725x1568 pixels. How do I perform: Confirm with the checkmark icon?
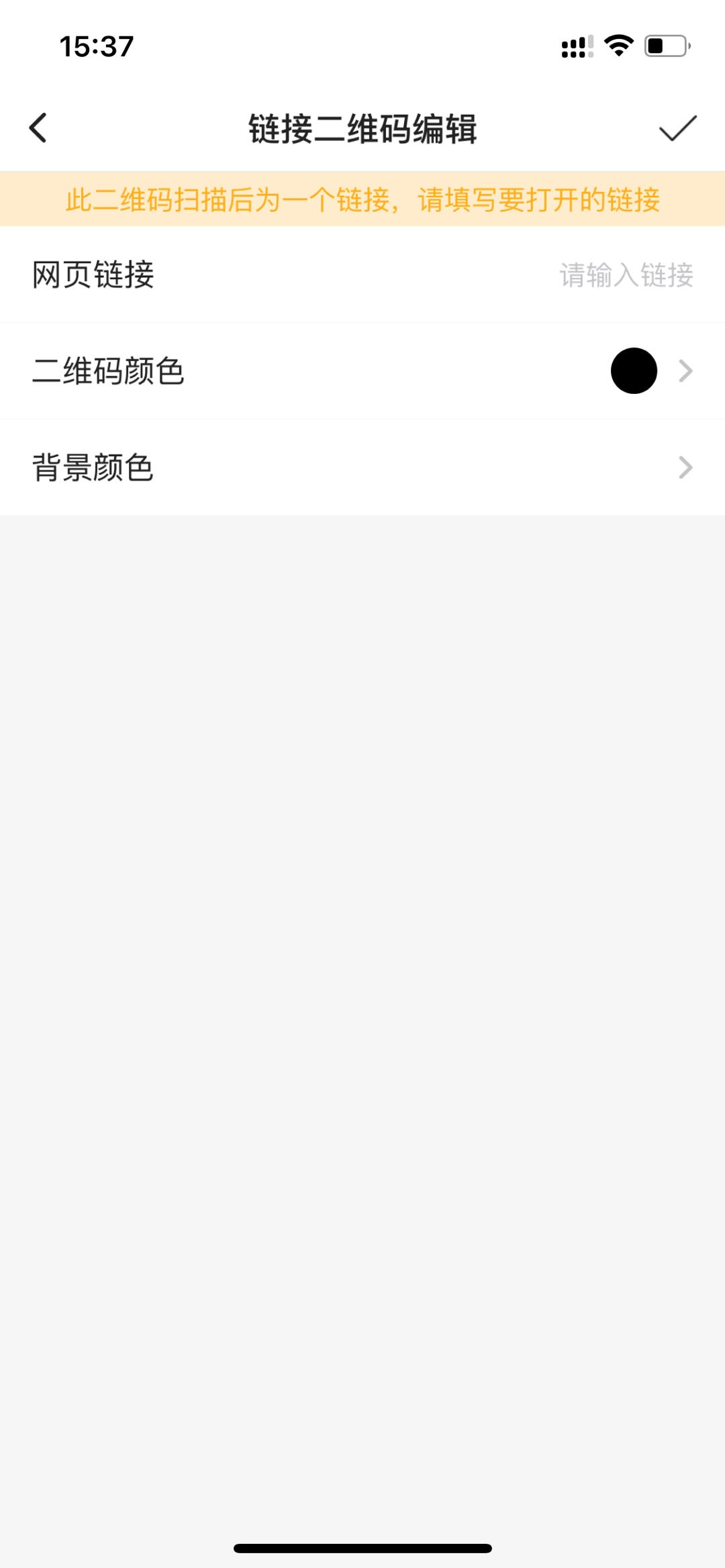pos(677,128)
